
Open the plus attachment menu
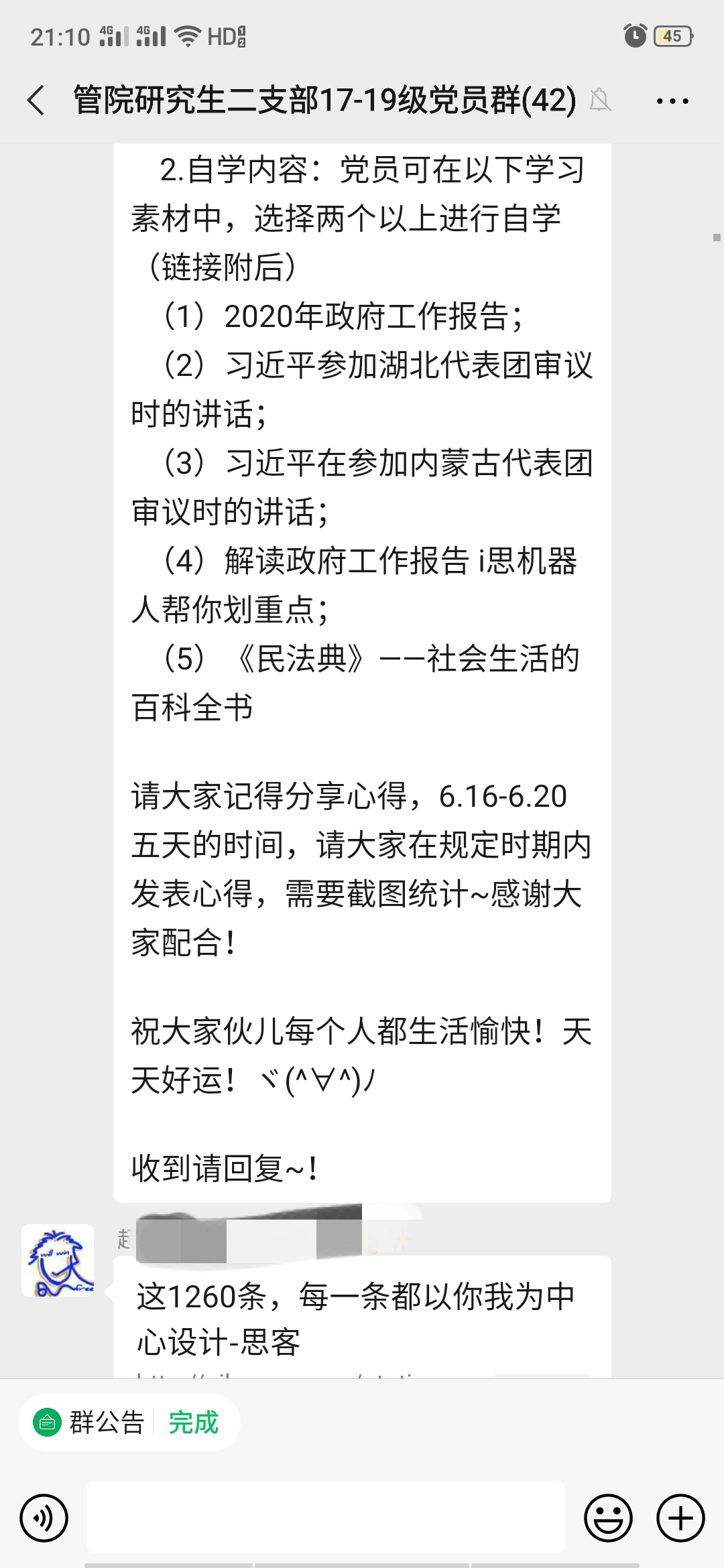(680, 1518)
